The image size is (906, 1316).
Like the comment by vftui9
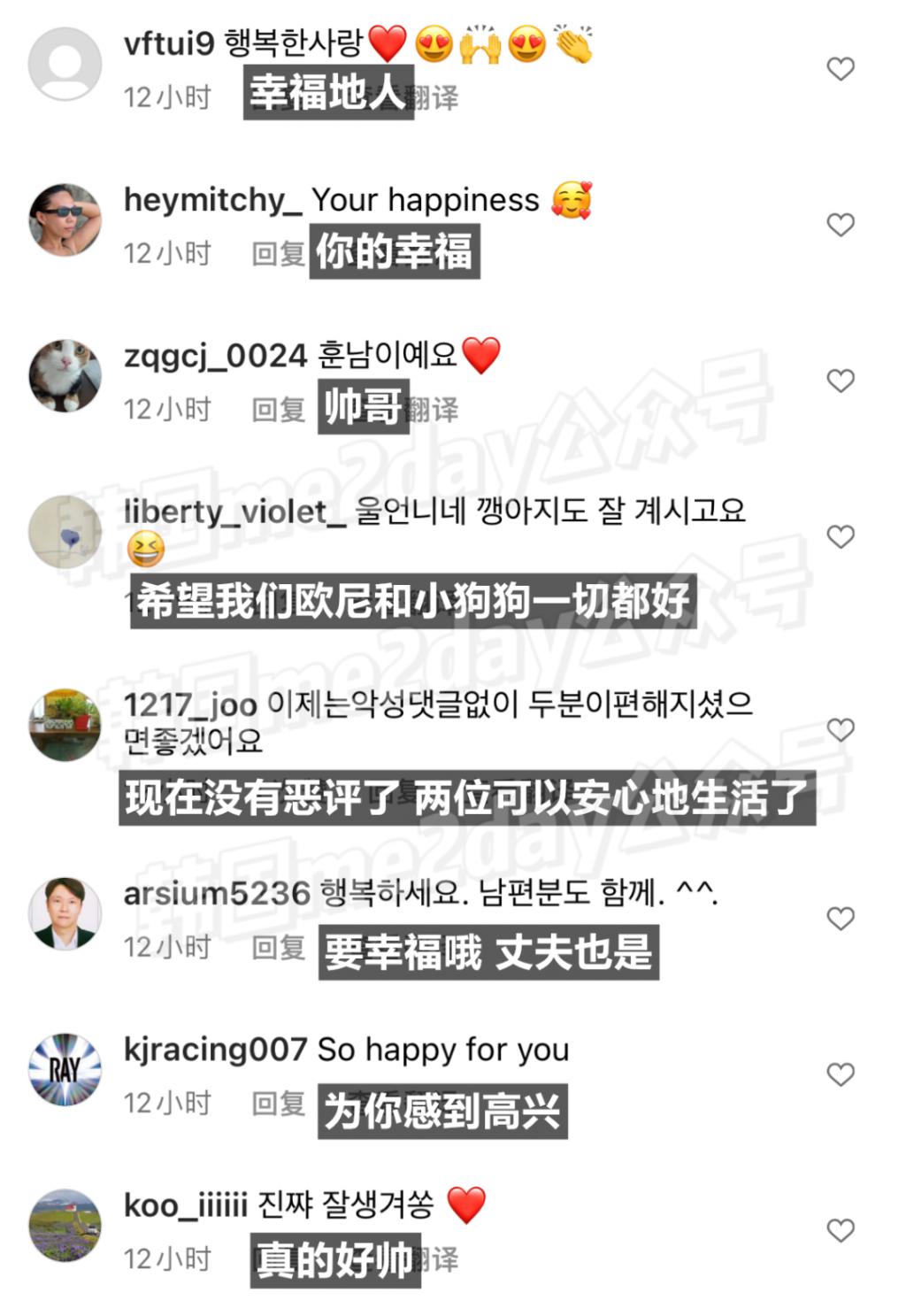click(840, 69)
